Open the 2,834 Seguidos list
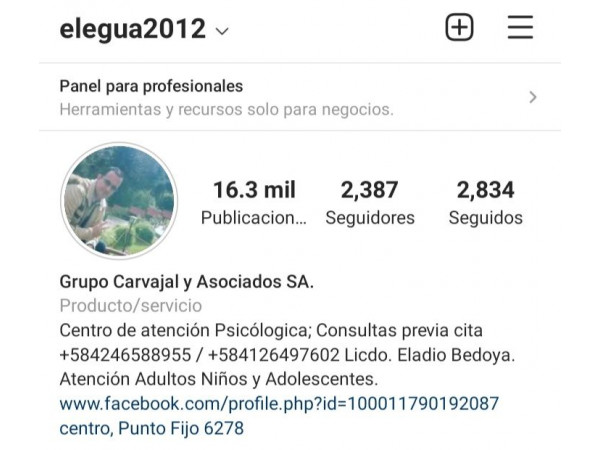Screen dimensions: 600x450 point(485,203)
